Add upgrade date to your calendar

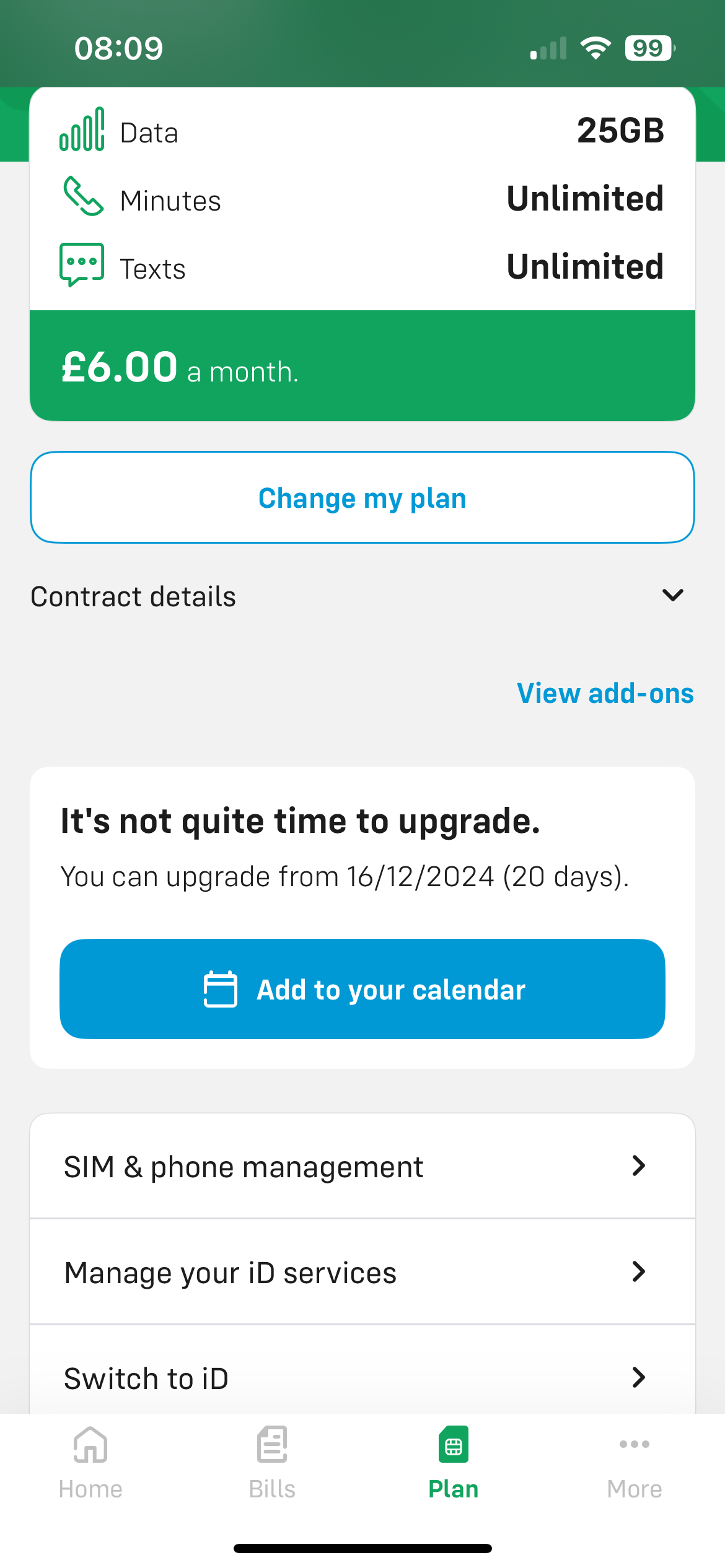coord(362,989)
